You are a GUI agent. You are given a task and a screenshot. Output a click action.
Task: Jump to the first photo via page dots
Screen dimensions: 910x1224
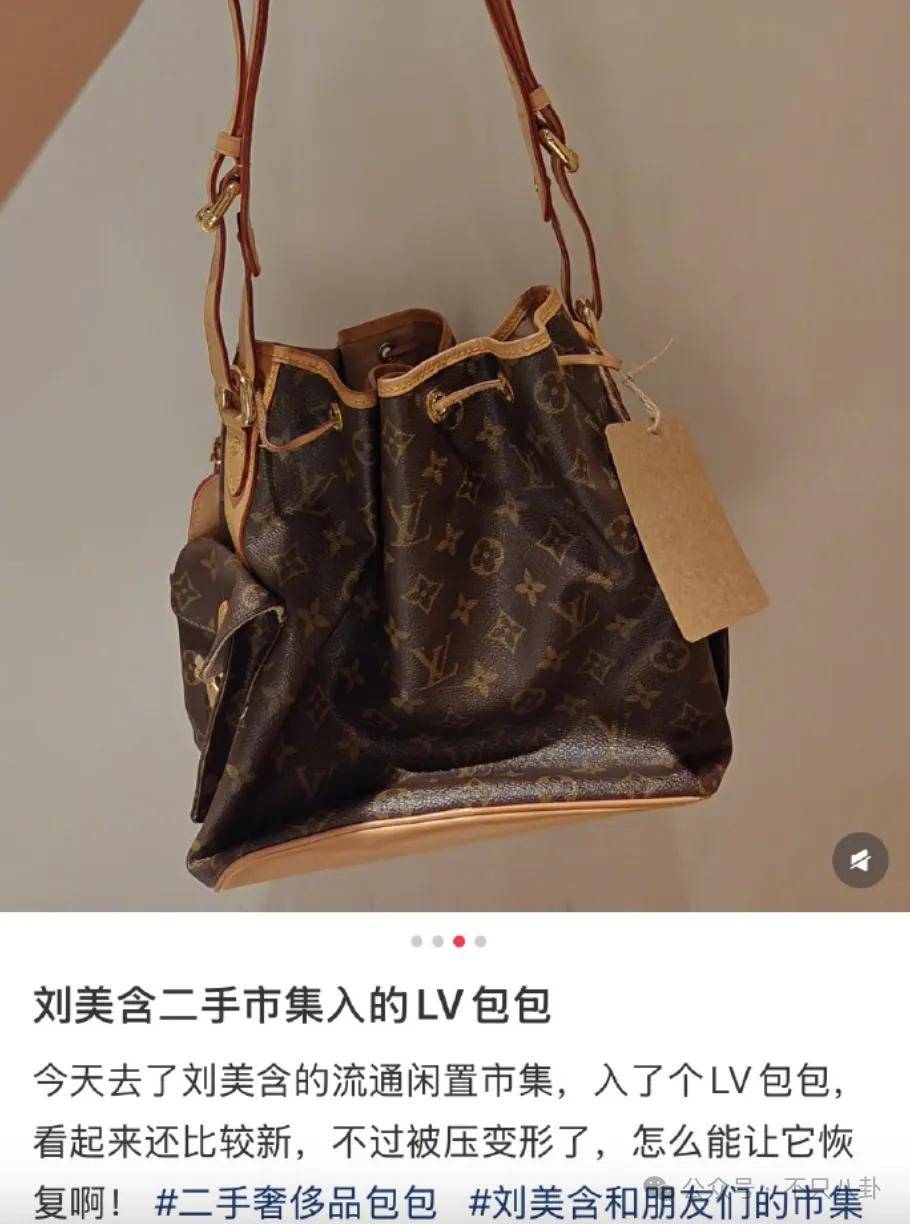point(416,941)
